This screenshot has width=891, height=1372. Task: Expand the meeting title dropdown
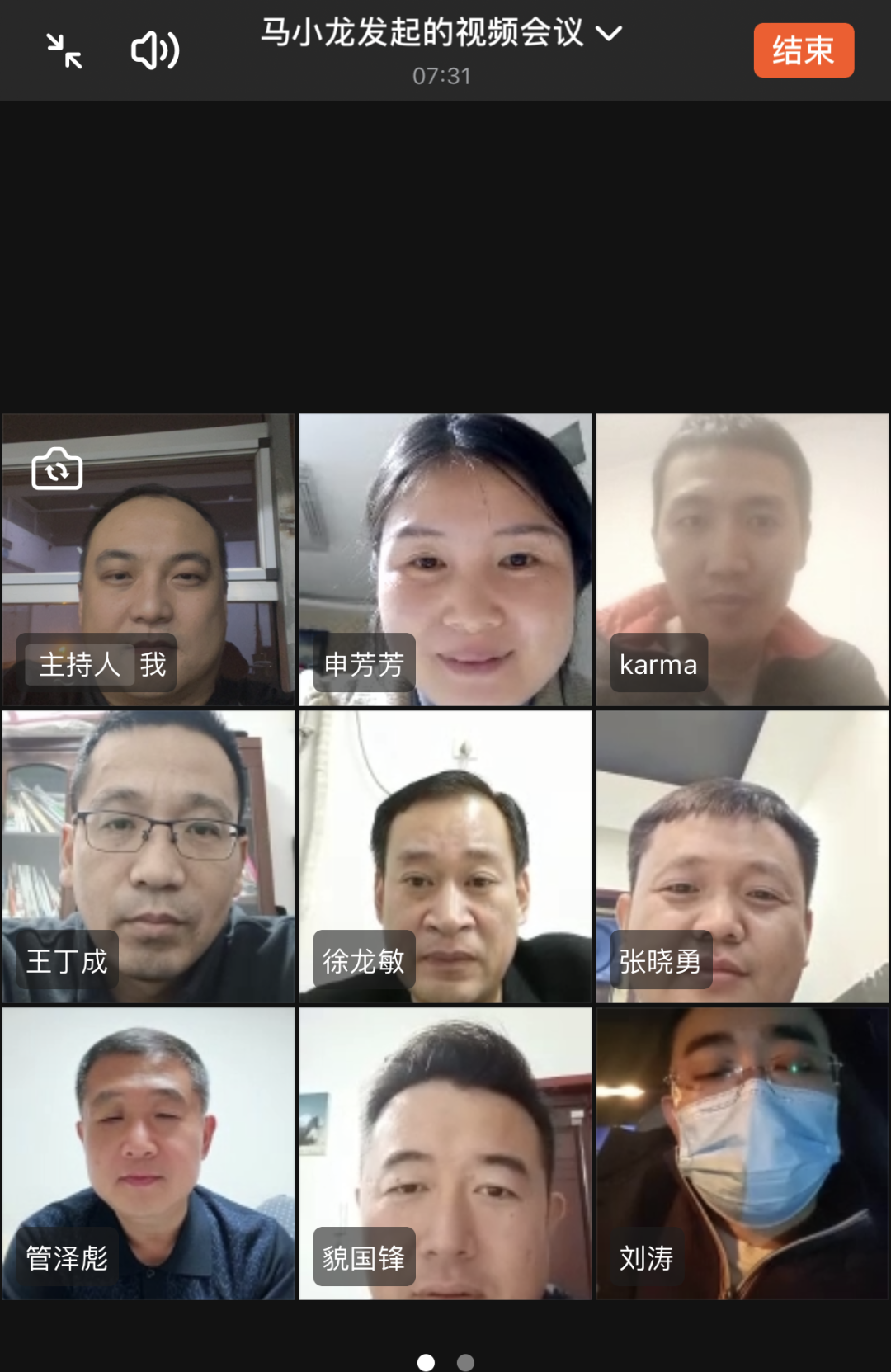point(609,34)
